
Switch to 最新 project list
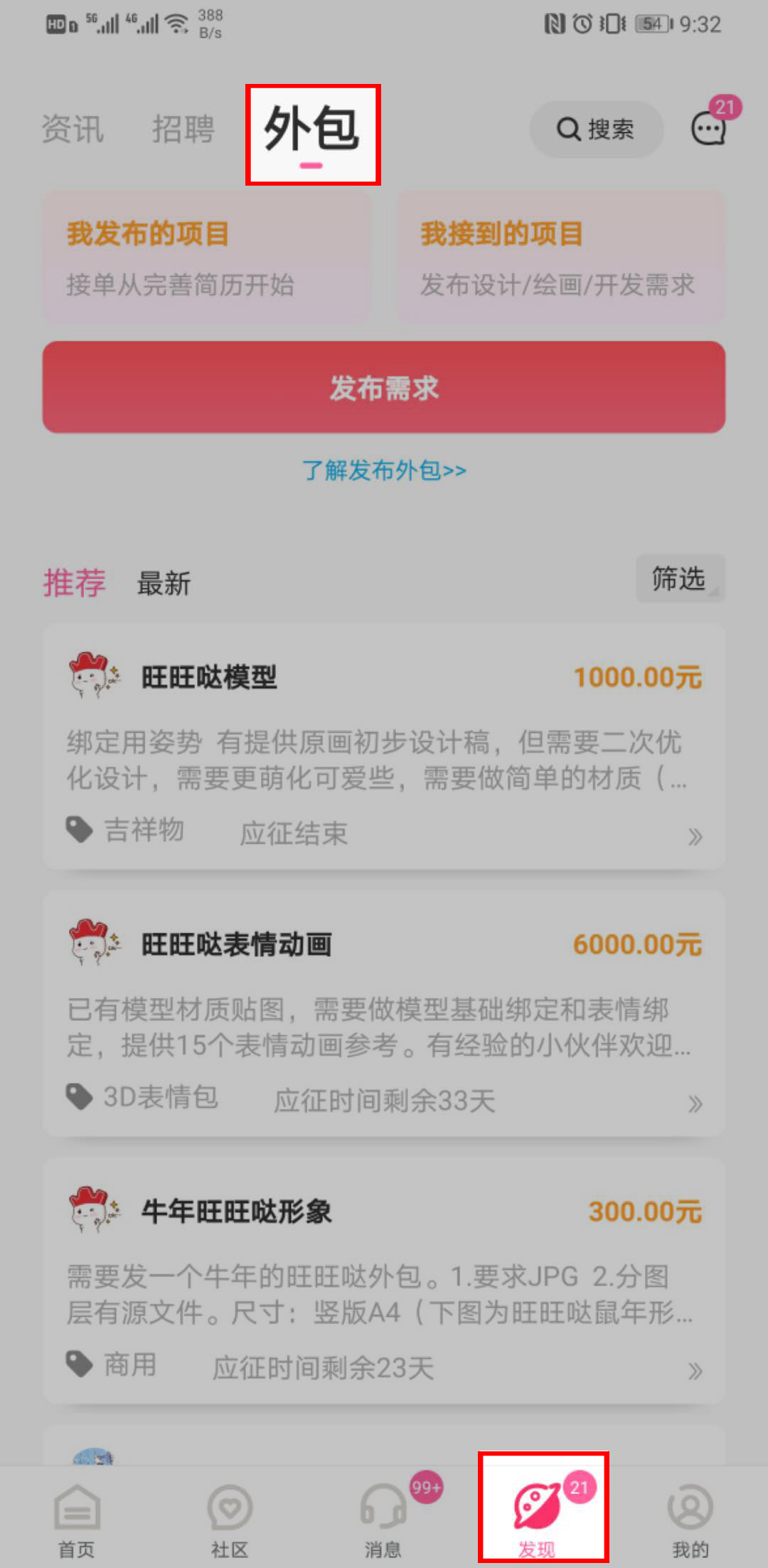coord(164,583)
